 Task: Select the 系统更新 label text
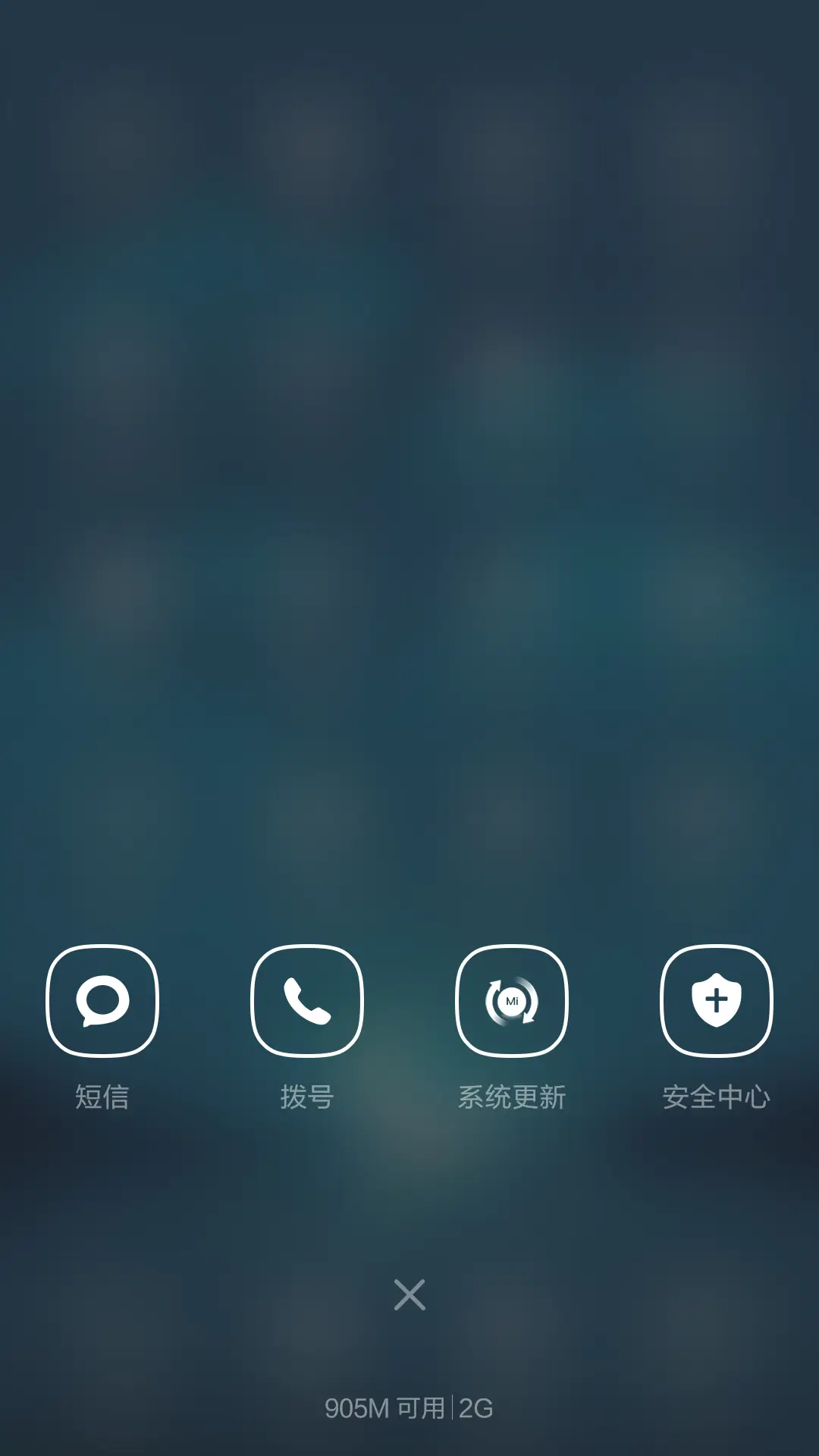tap(512, 1094)
